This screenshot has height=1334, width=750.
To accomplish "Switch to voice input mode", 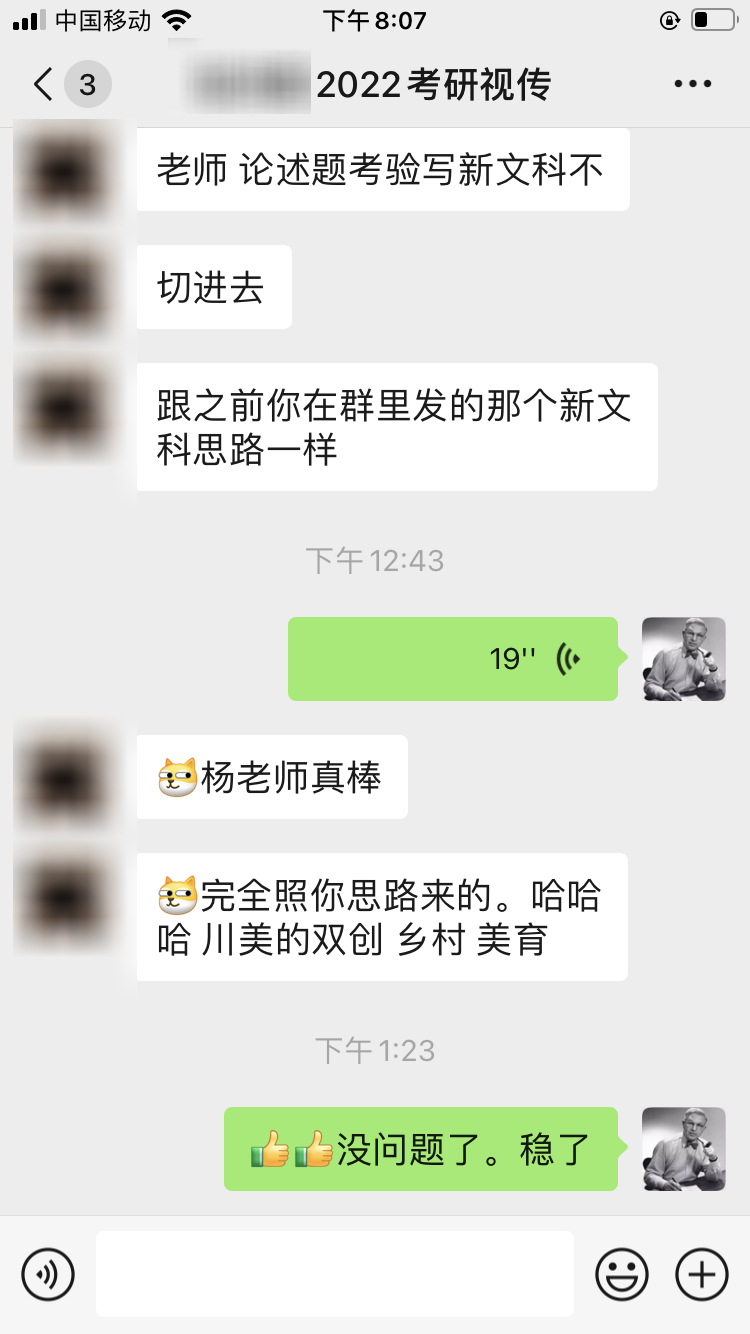I will 48,1274.
